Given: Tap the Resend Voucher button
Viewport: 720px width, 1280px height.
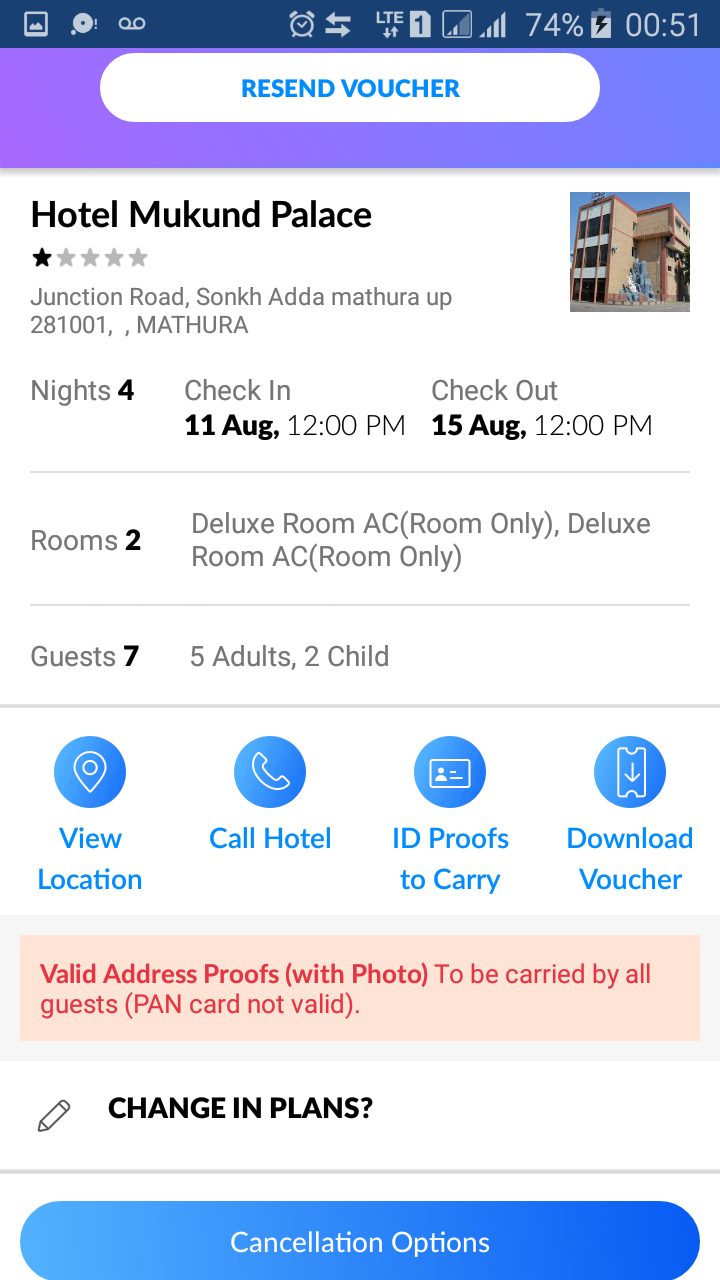Looking at the screenshot, I should pyautogui.click(x=350, y=88).
